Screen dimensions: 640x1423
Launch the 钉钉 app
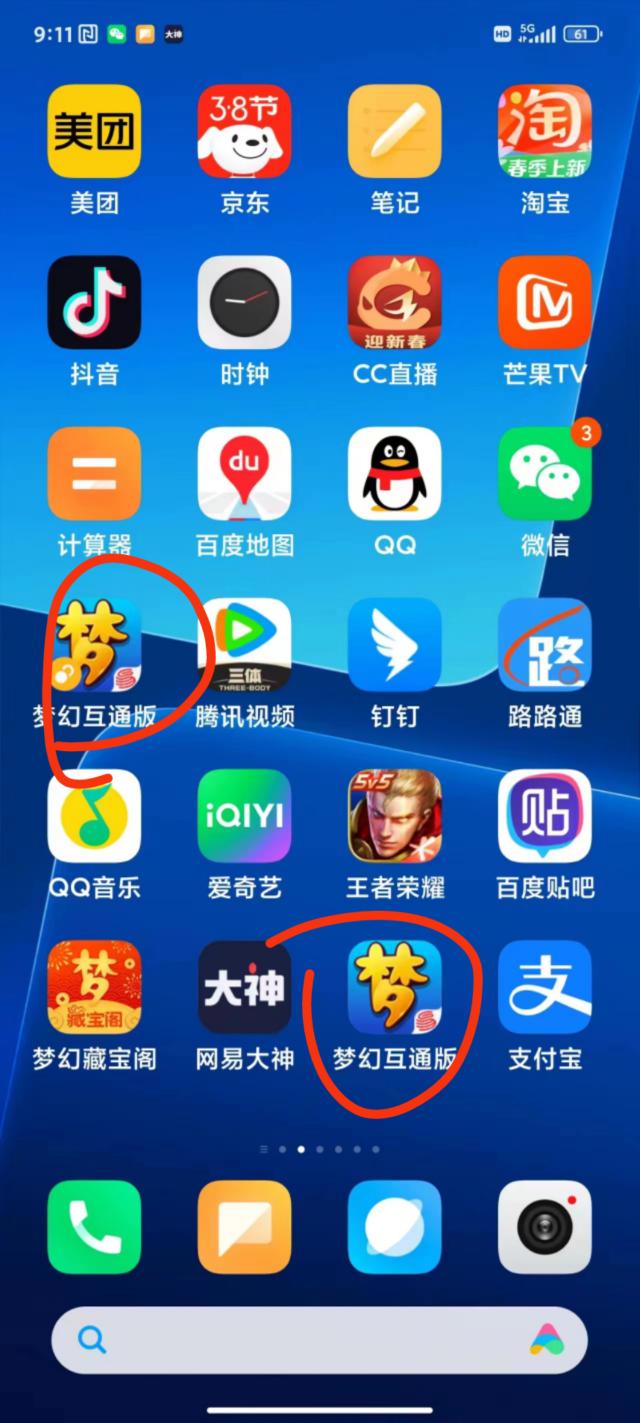coord(395,645)
